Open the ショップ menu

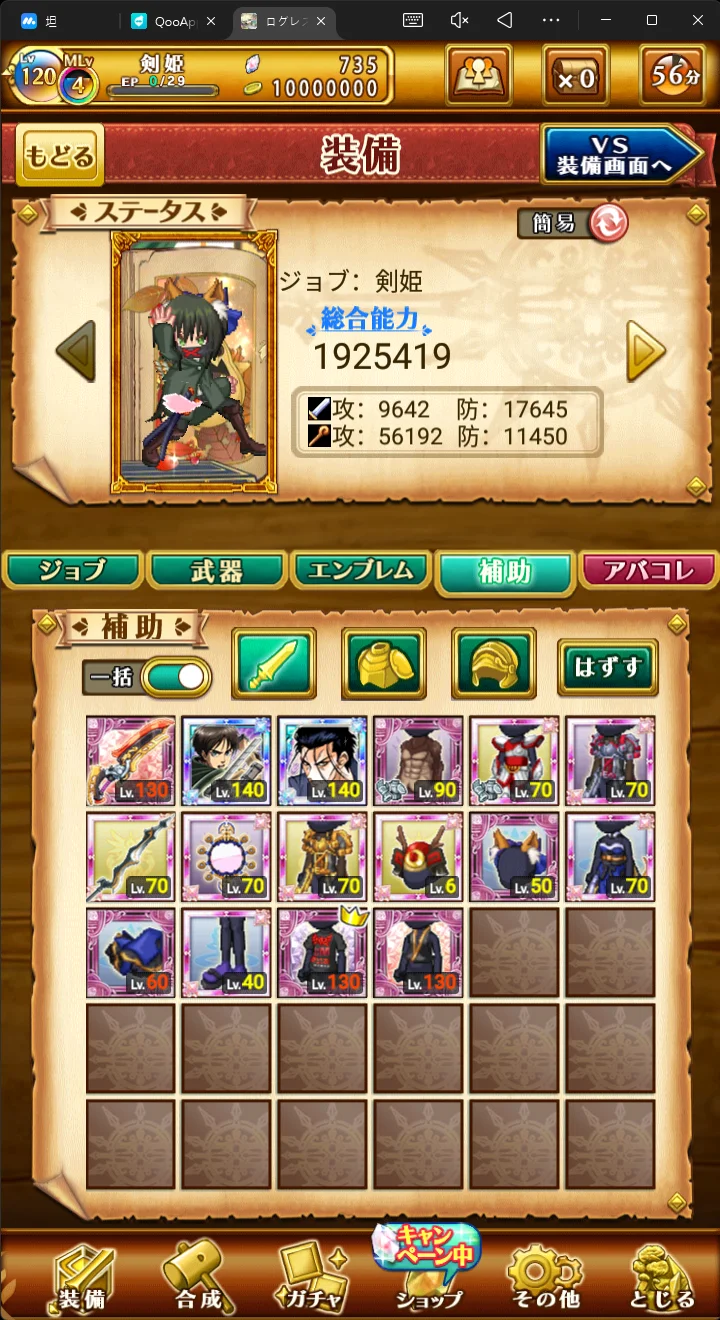pyautogui.click(x=428, y=1270)
